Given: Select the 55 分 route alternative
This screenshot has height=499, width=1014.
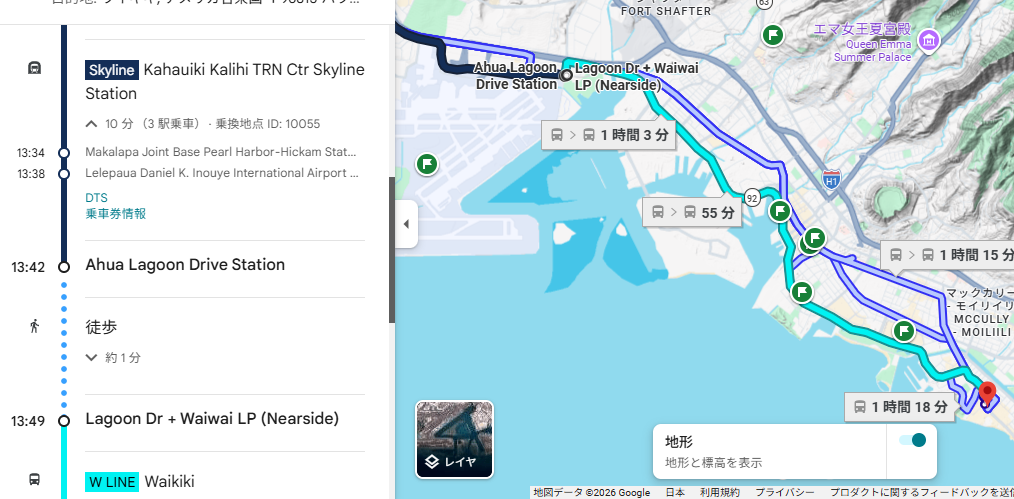Looking at the screenshot, I should tap(693, 212).
